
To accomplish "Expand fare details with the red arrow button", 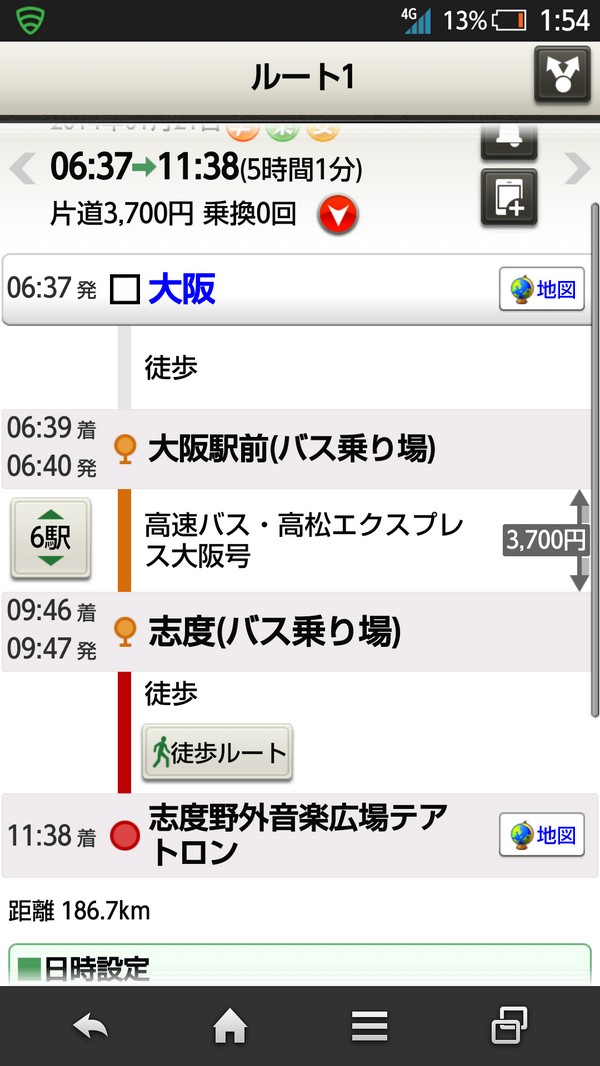I will click(338, 216).
